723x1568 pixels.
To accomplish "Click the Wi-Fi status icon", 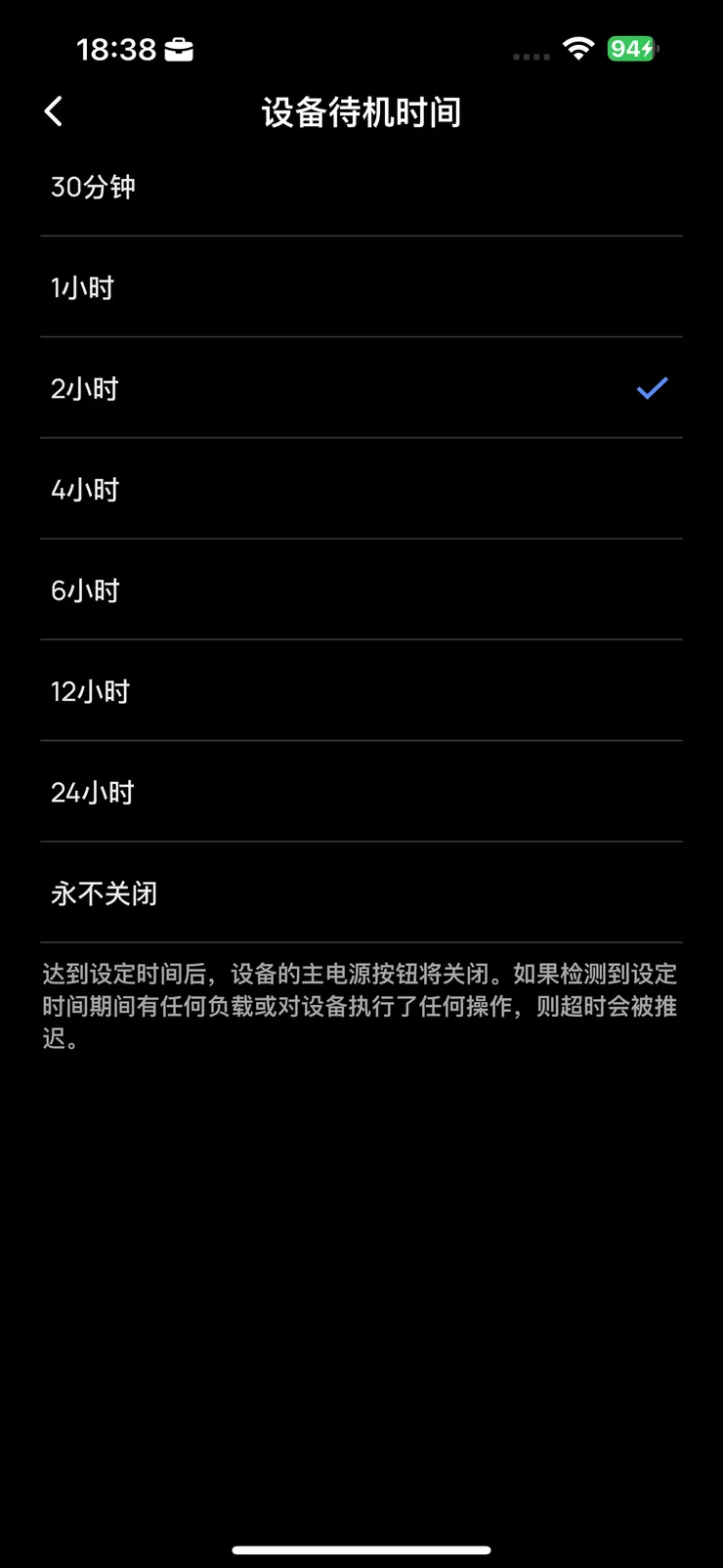I will coord(578,49).
